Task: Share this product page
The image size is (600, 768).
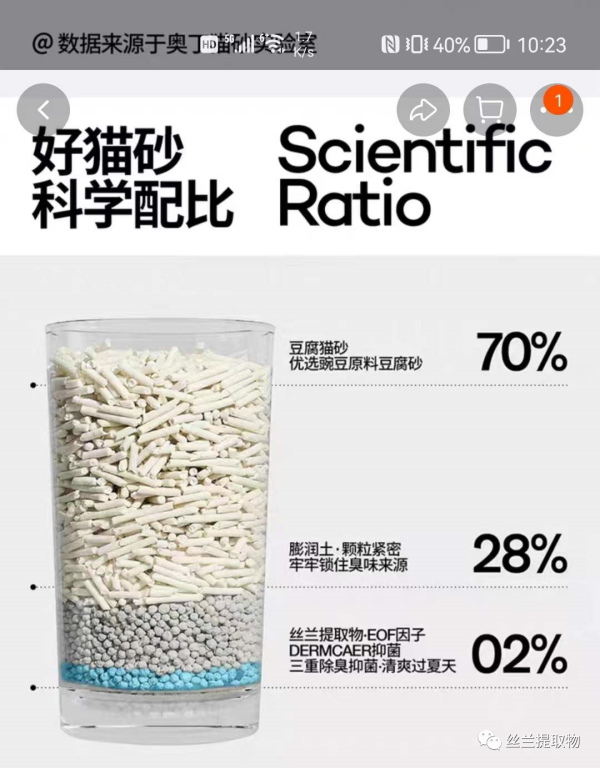Action: click(x=423, y=110)
